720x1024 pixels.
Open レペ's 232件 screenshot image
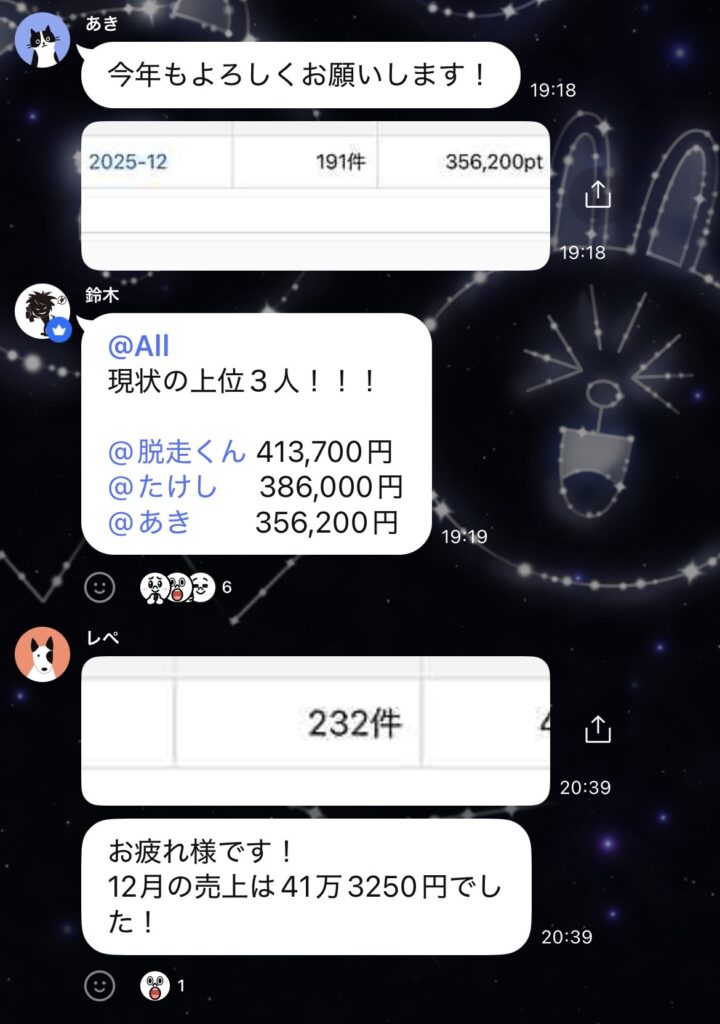click(x=315, y=730)
